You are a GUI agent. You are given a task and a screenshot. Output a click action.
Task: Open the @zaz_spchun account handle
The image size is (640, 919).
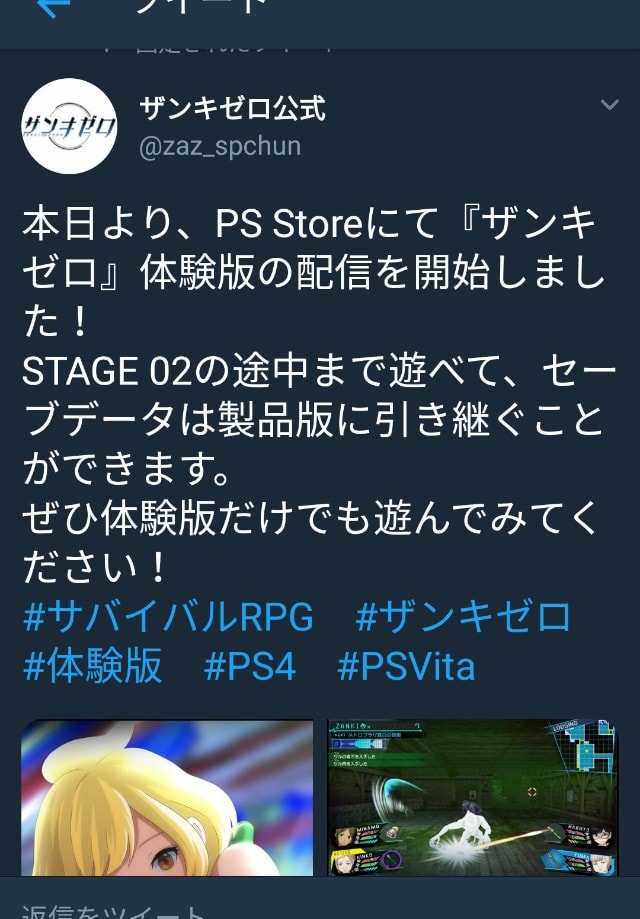pos(220,146)
